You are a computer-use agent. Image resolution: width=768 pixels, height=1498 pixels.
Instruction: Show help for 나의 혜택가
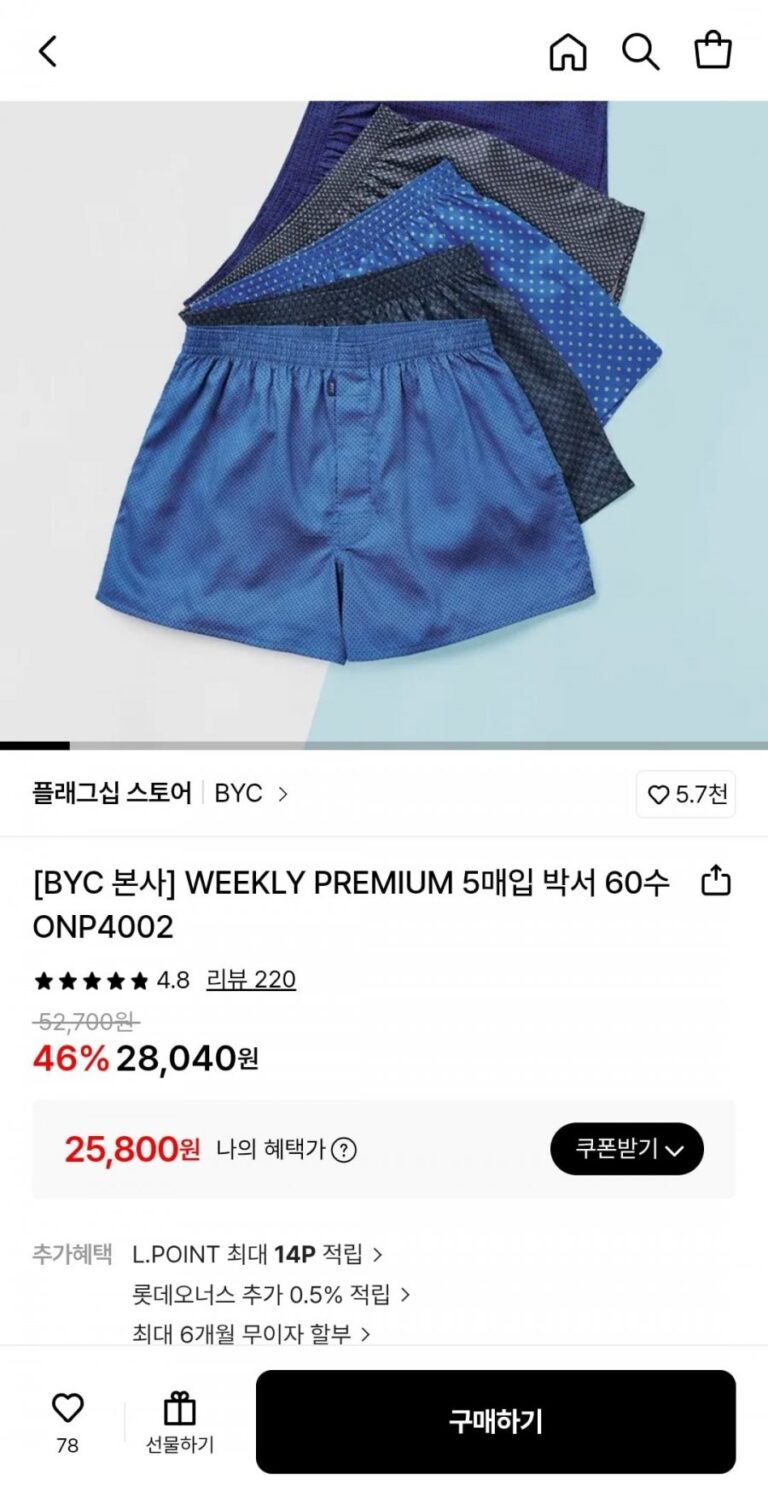point(344,1150)
